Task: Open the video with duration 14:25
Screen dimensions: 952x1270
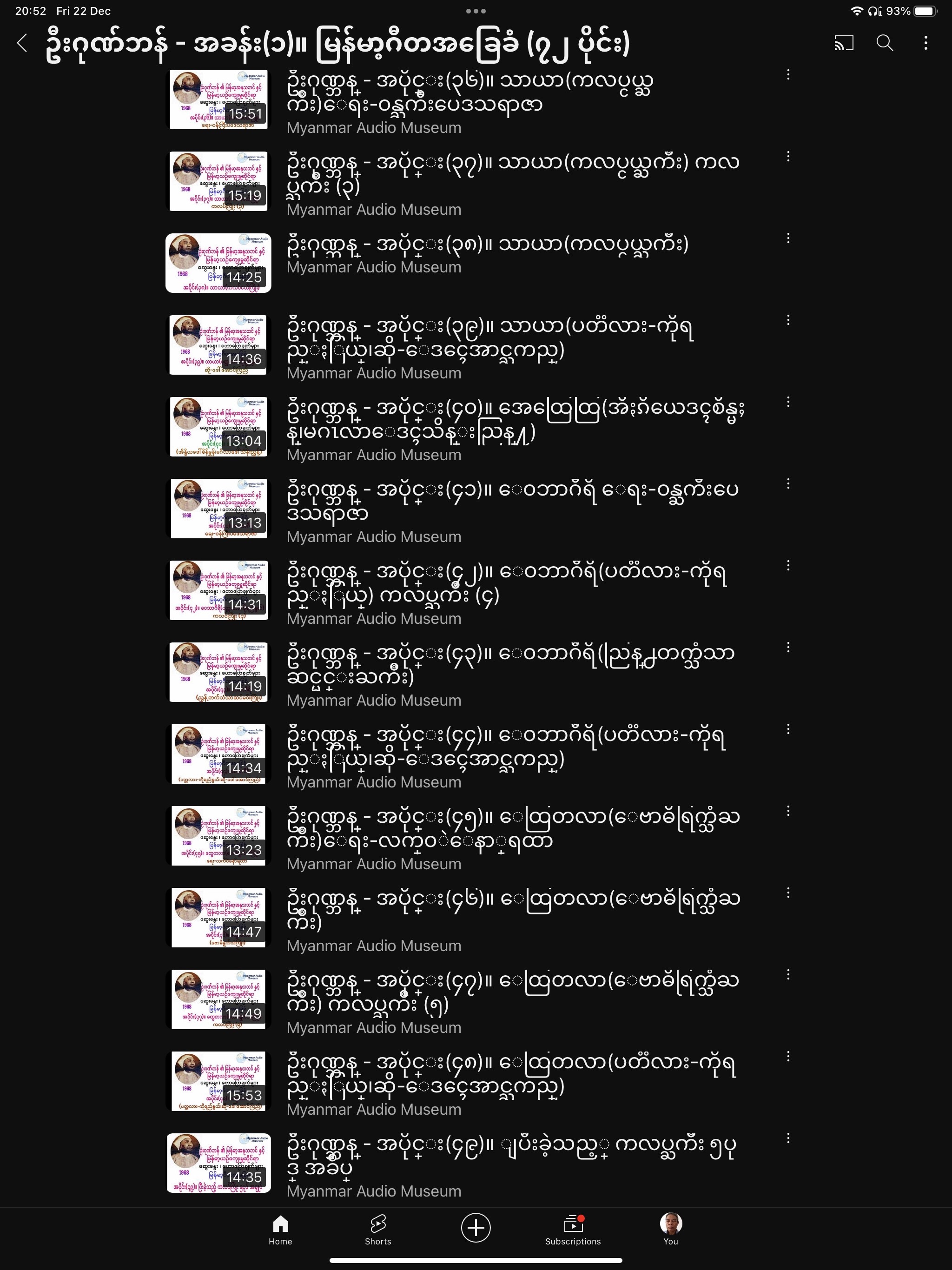Action: click(x=218, y=263)
